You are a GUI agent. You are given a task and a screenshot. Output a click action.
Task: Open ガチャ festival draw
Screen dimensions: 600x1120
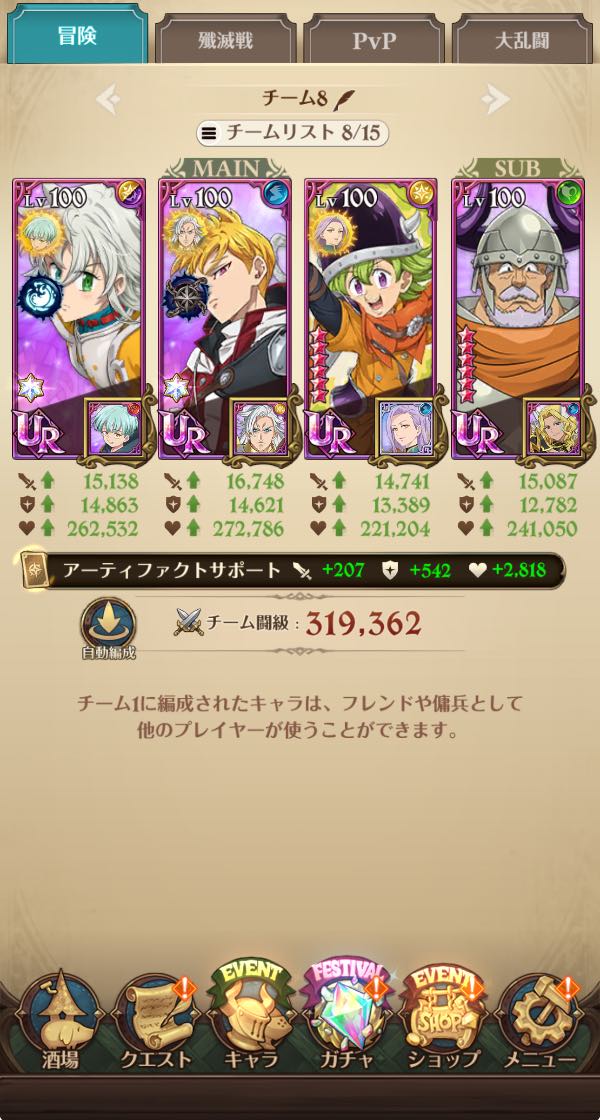tap(349, 1022)
